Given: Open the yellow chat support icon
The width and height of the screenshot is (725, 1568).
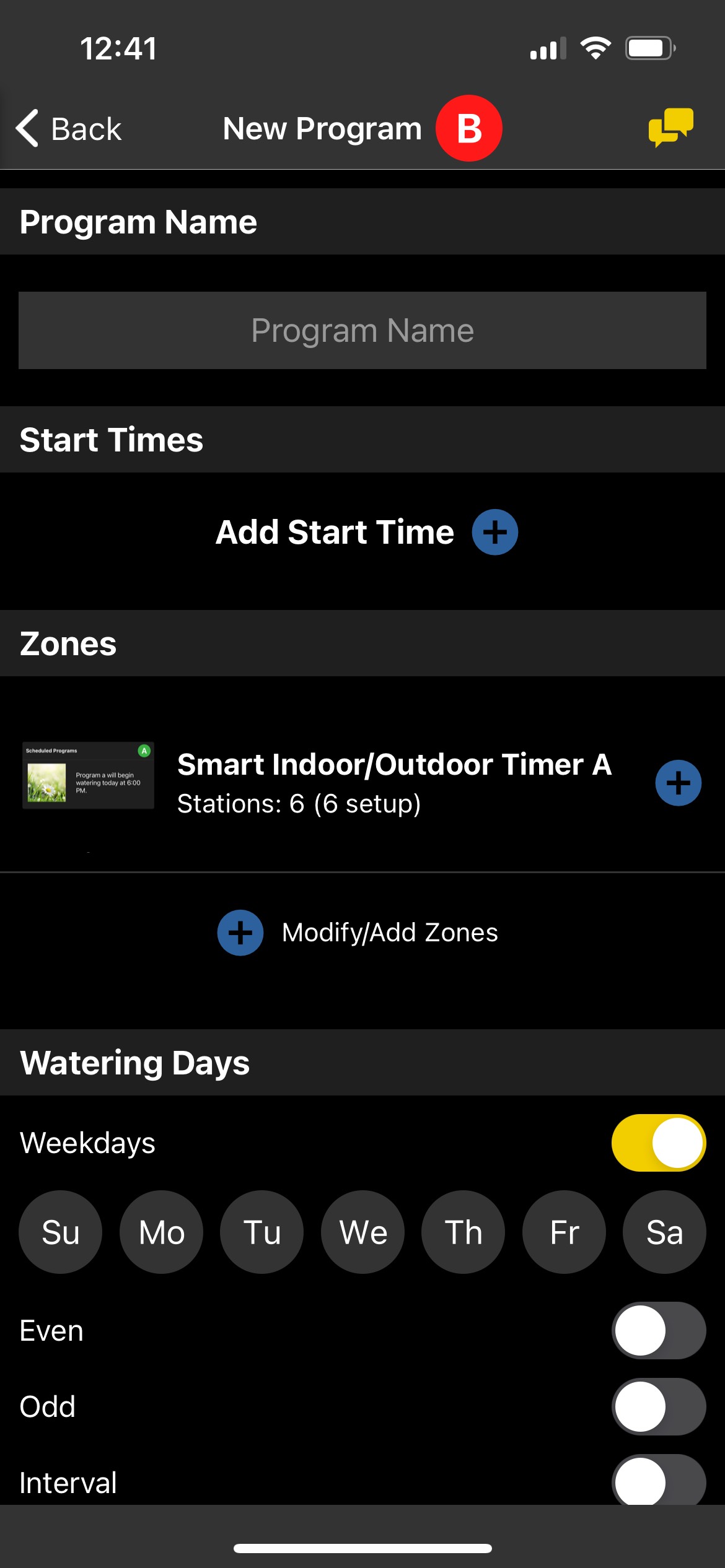Looking at the screenshot, I should [x=670, y=127].
